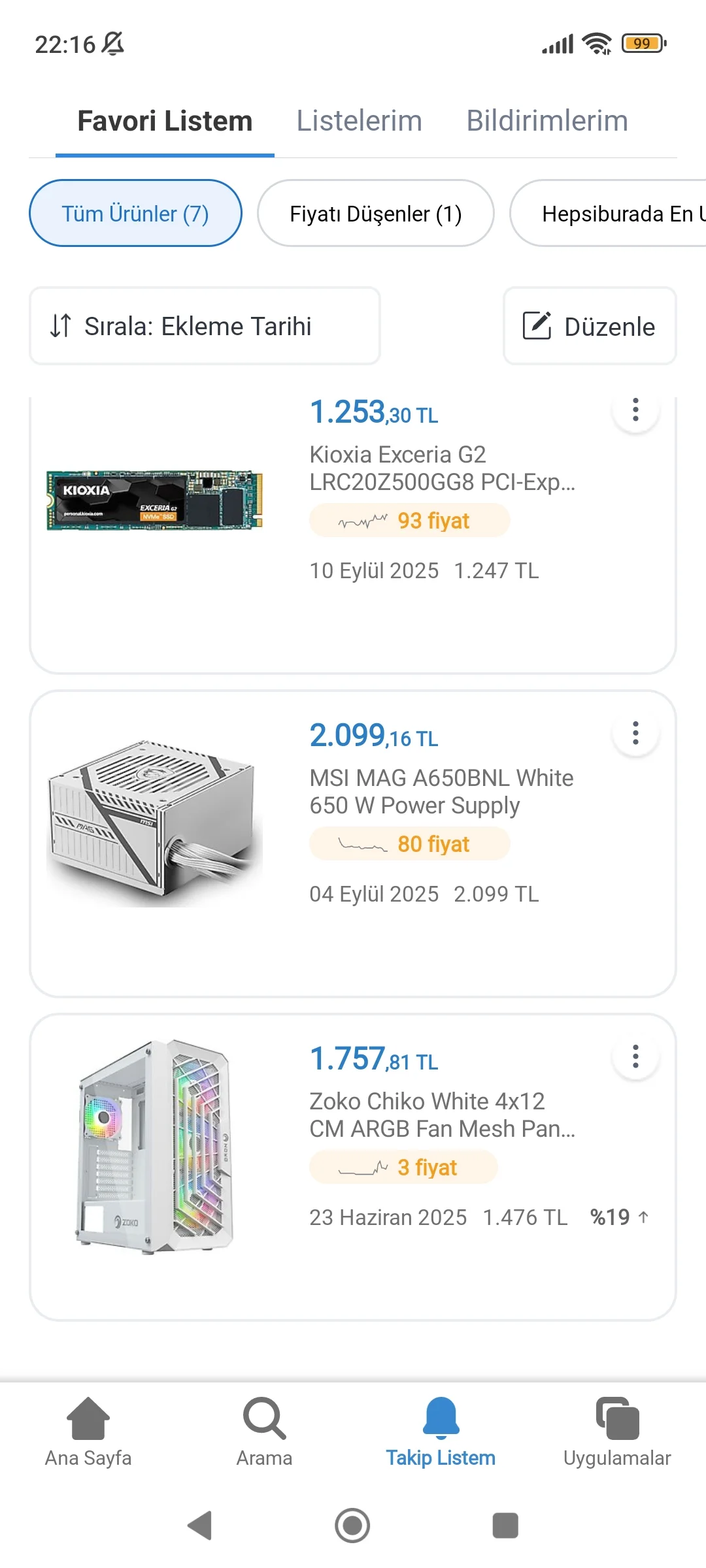This screenshot has height=1568, width=706.
Task: View the 93 fiyat price history badge
Action: pyautogui.click(x=409, y=521)
